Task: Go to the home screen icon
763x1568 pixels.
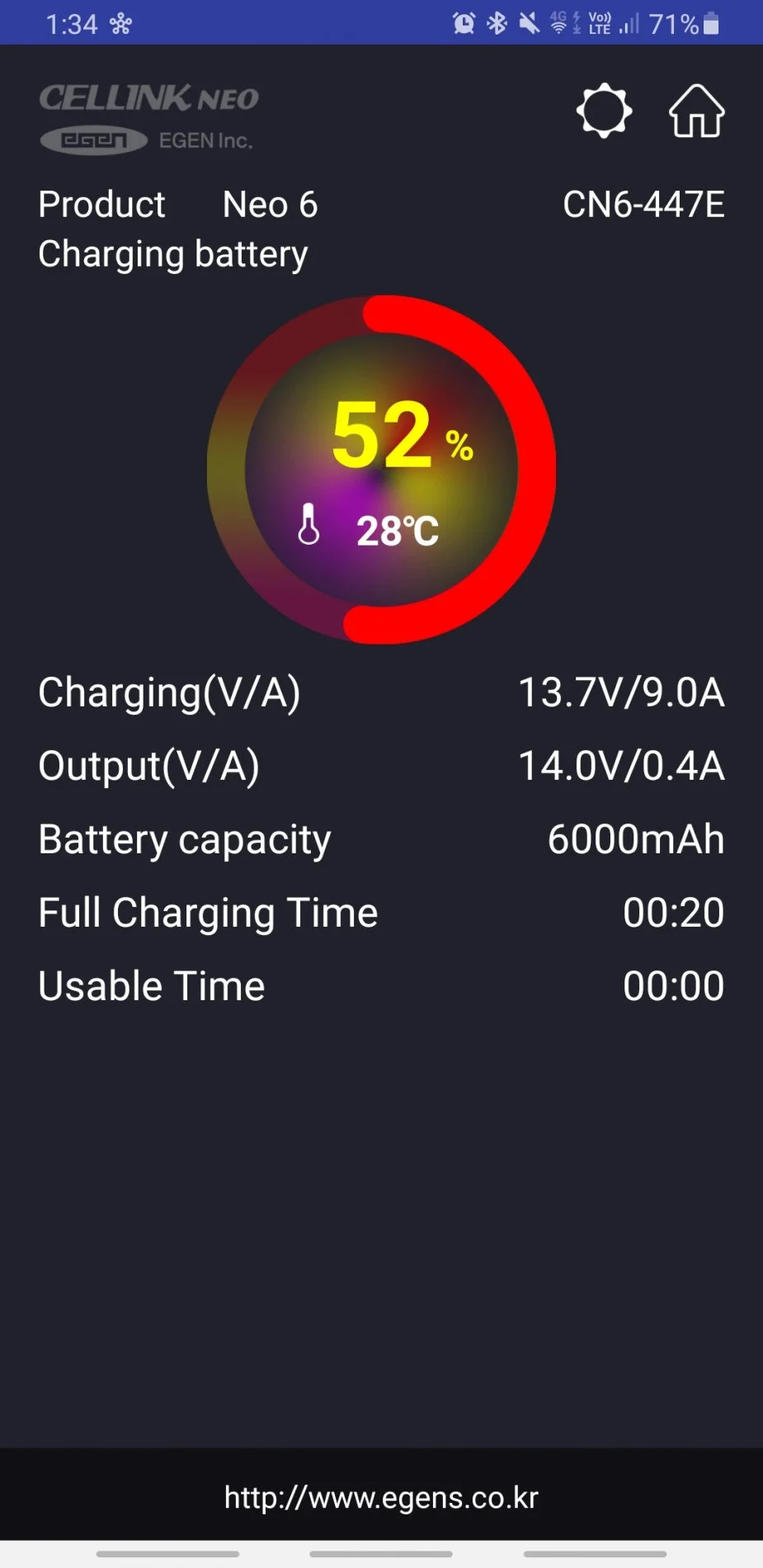Action: (696, 111)
